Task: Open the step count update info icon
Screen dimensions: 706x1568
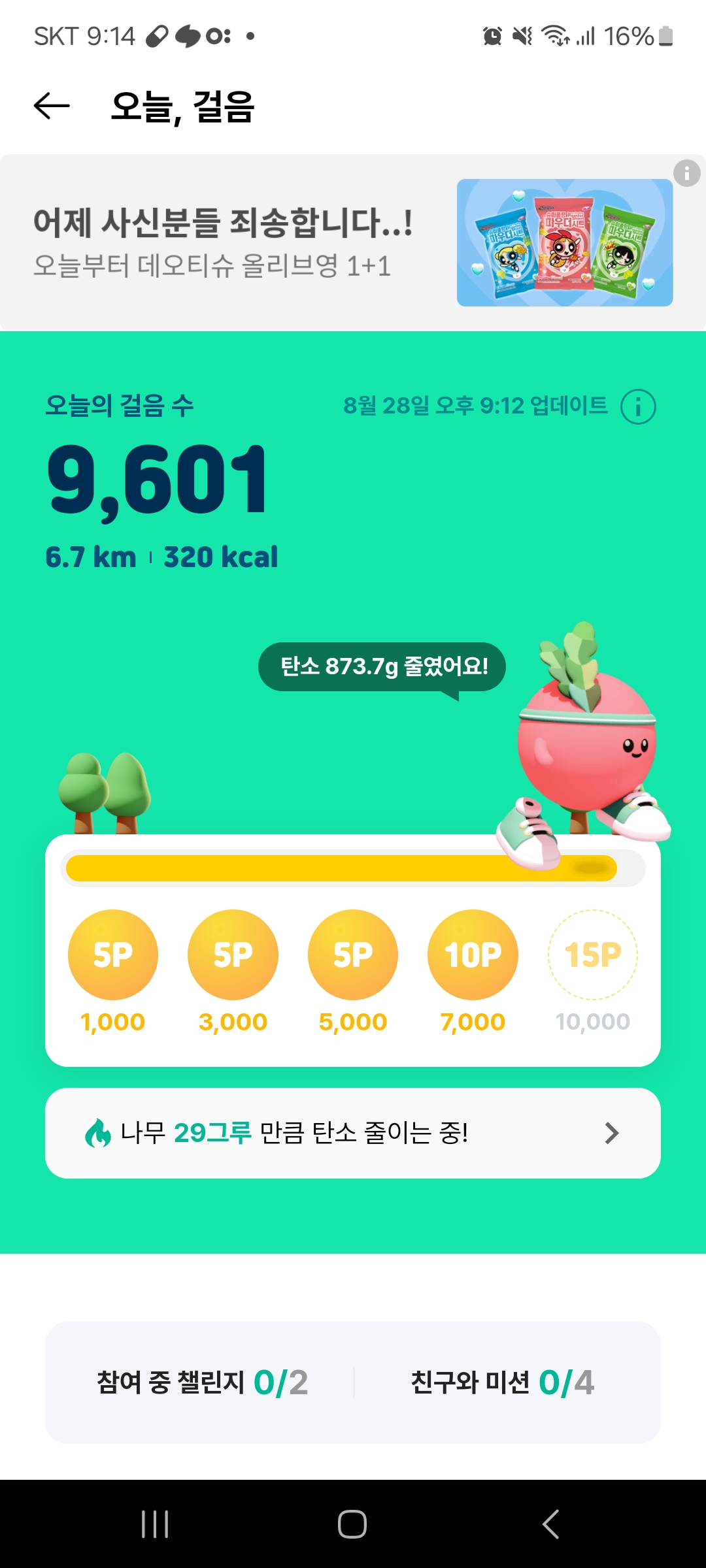Action: coord(638,406)
